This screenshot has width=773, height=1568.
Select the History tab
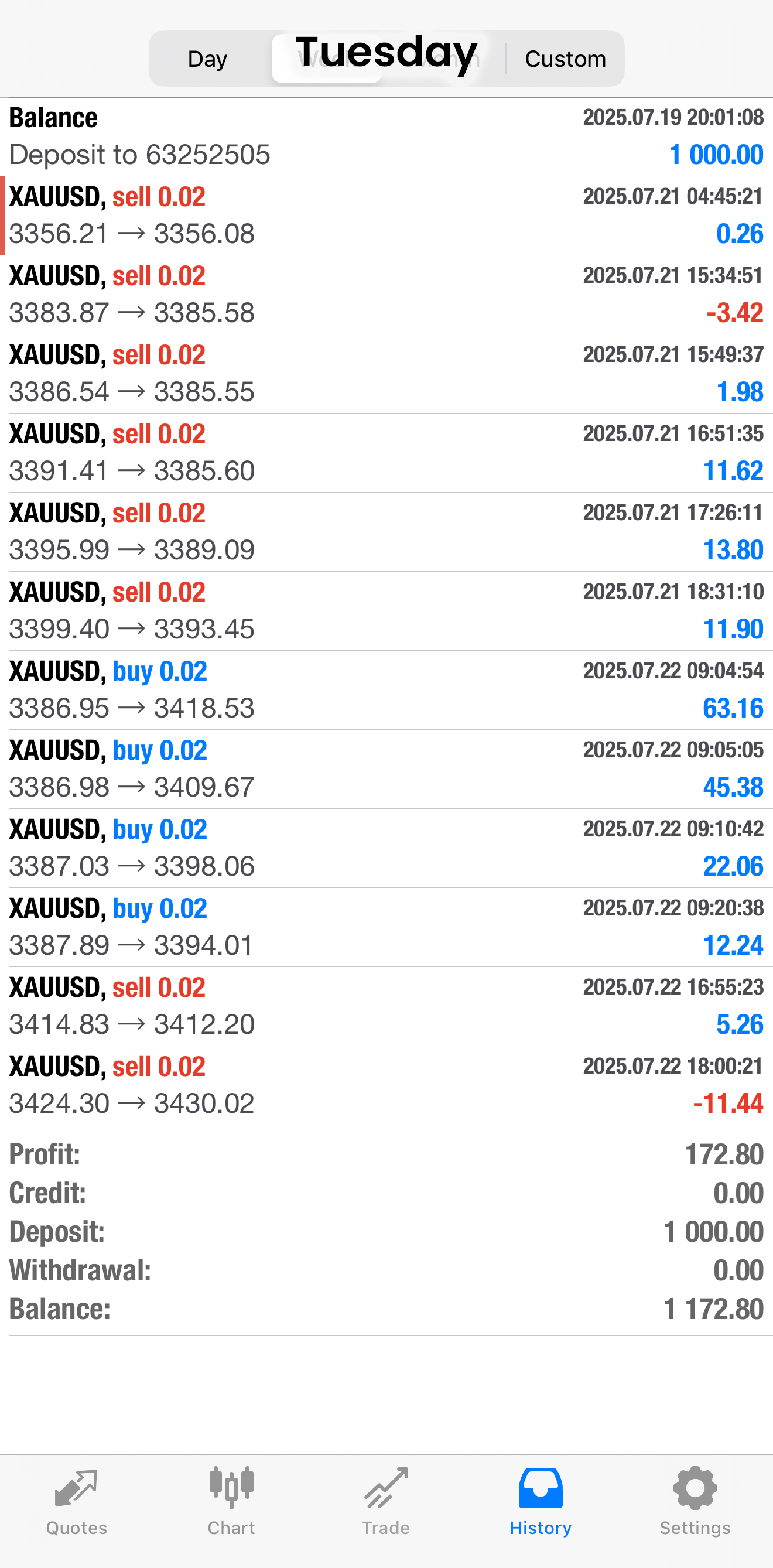(541, 1502)
